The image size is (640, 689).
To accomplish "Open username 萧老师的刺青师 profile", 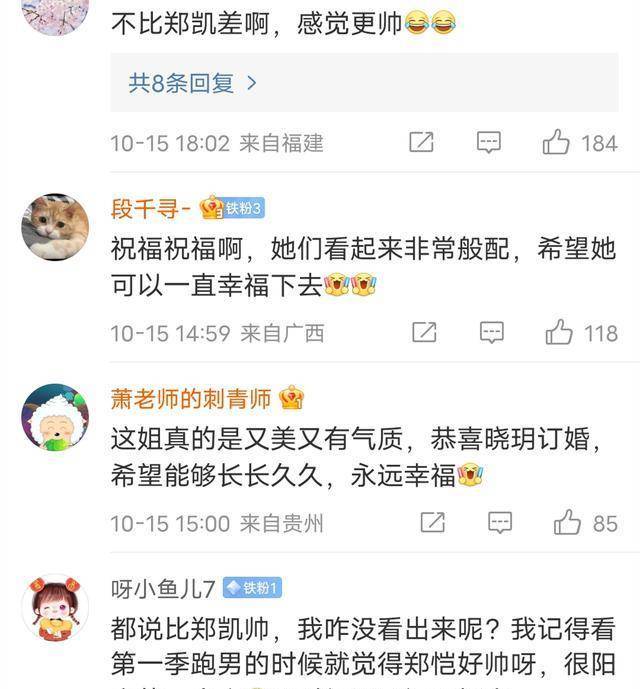I will pos(191,399).
